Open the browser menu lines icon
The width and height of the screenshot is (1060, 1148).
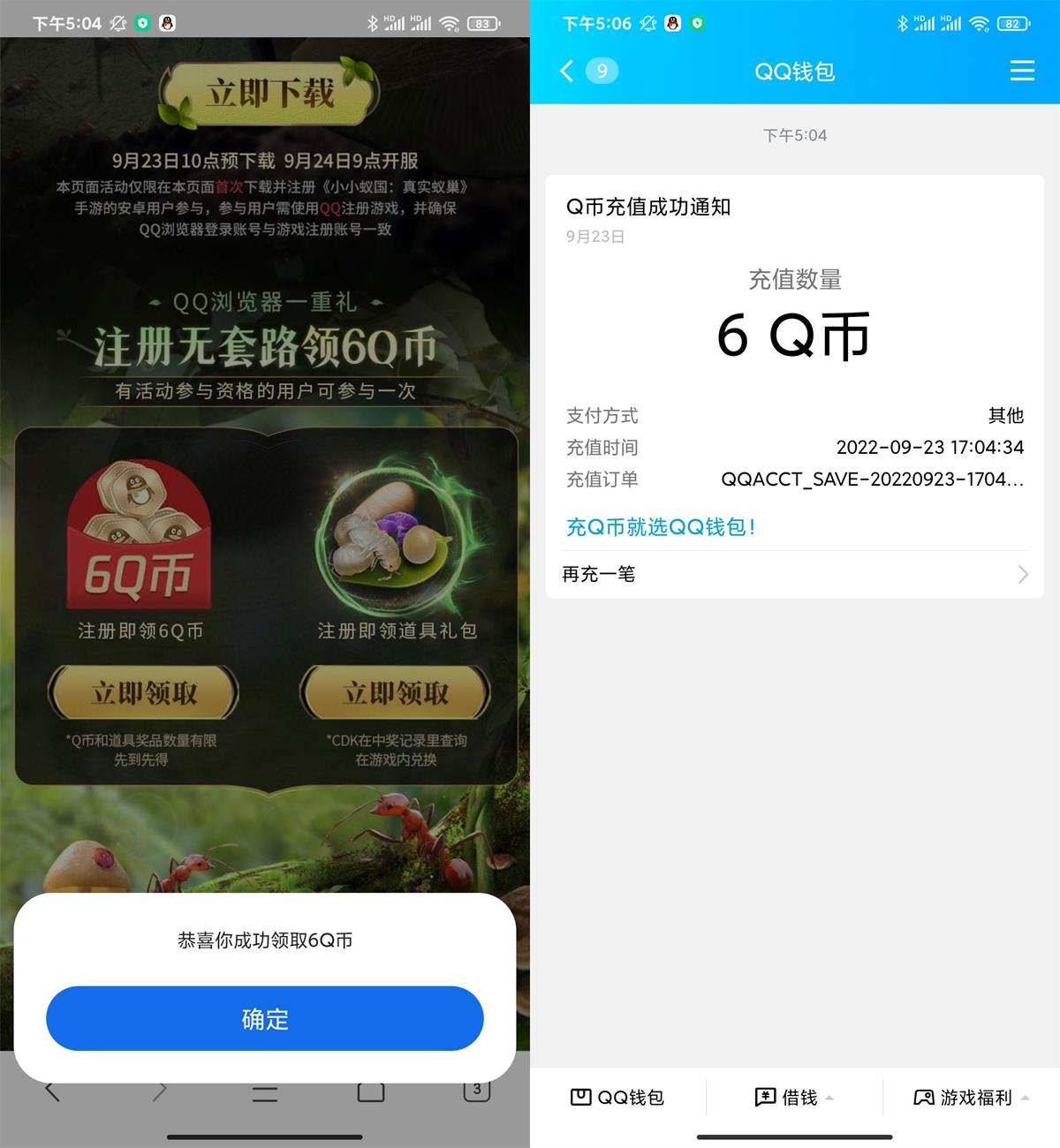(x=263, y=1091)
